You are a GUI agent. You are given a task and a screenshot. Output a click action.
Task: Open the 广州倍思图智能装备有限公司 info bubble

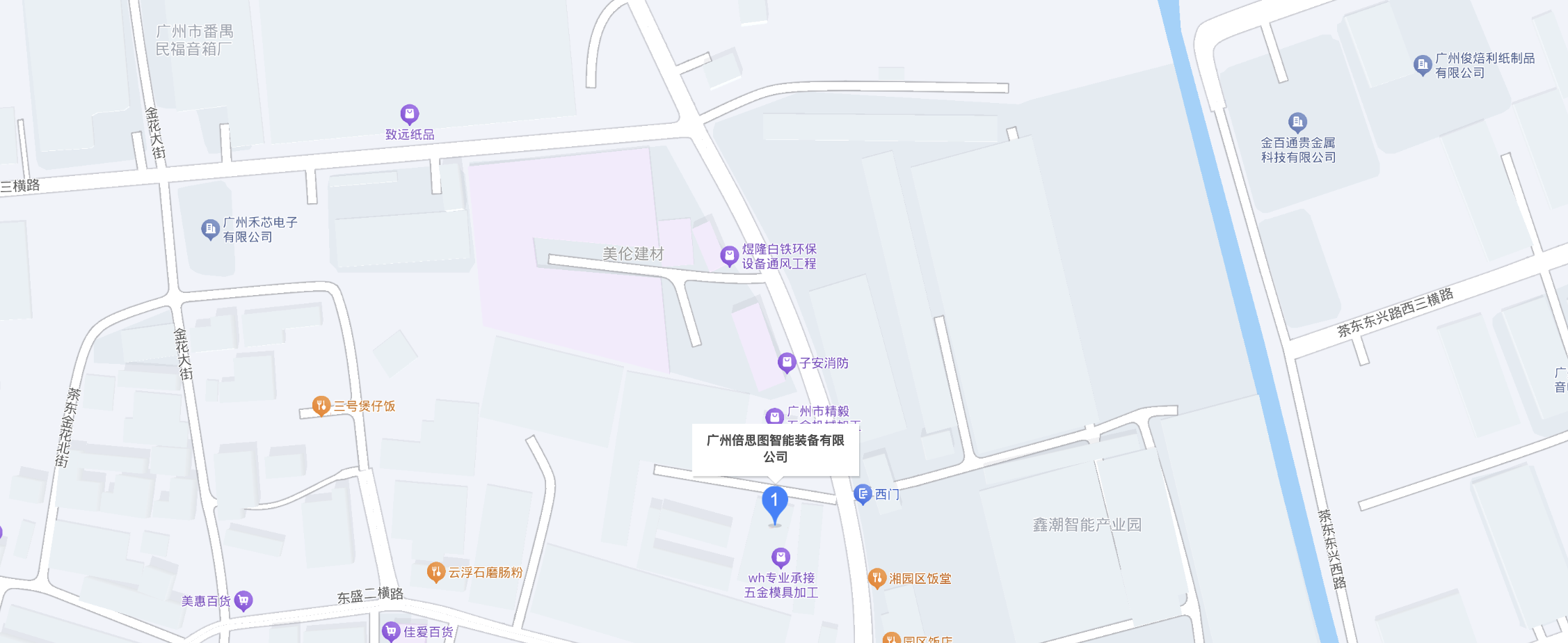[x=775, y=449]
